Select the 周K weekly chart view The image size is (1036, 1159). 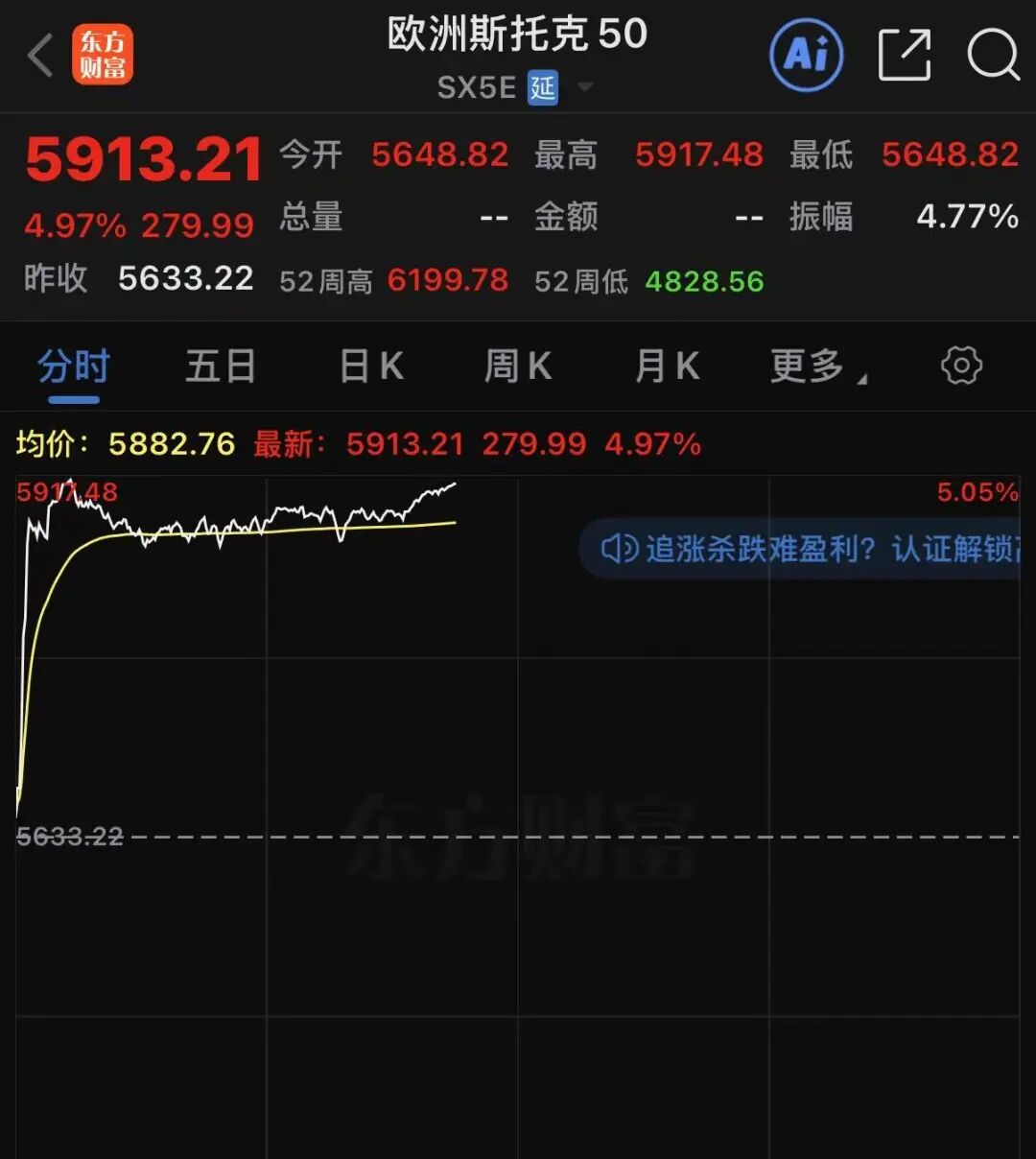click(518, 365)
